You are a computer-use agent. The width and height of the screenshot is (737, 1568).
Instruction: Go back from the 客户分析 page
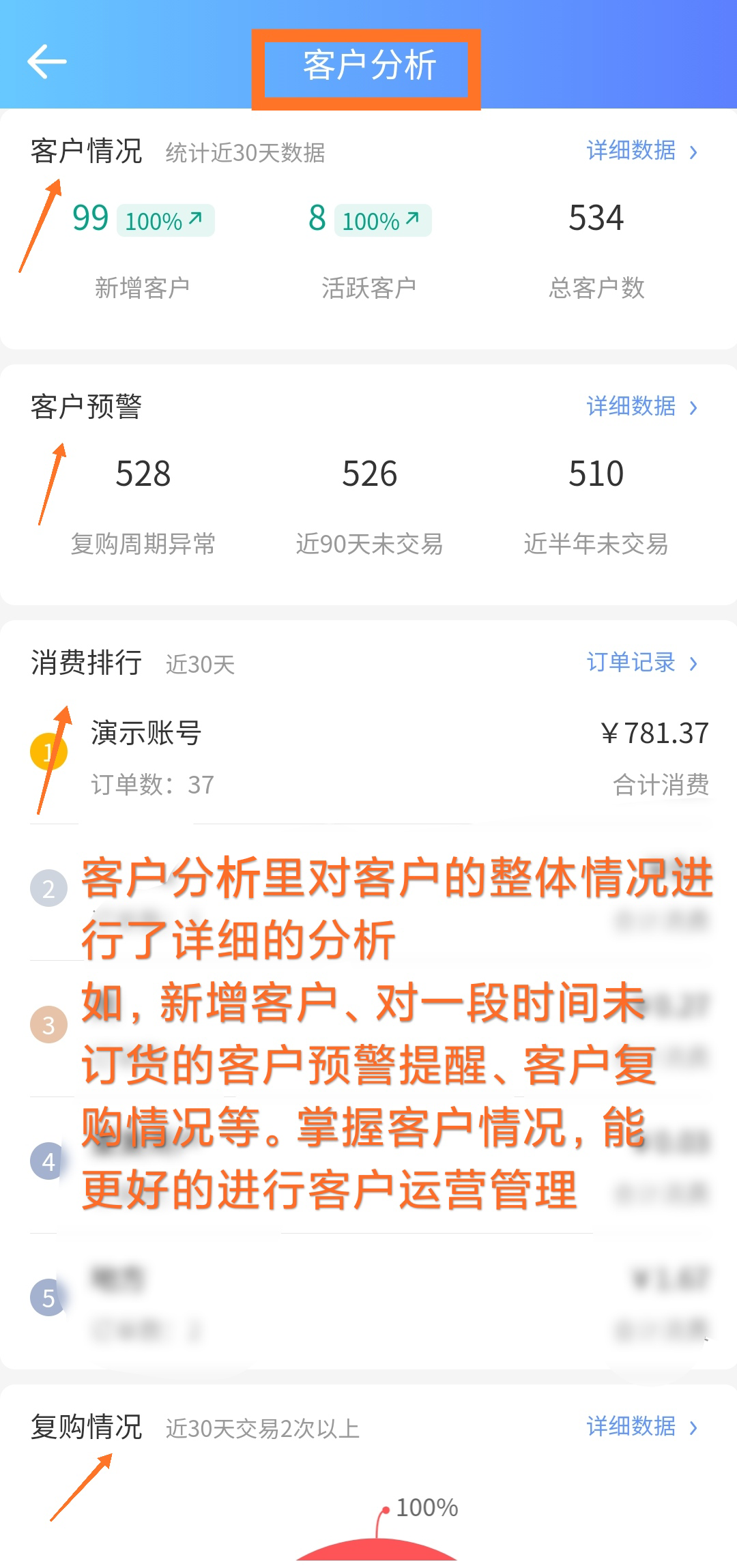point(46,61)
